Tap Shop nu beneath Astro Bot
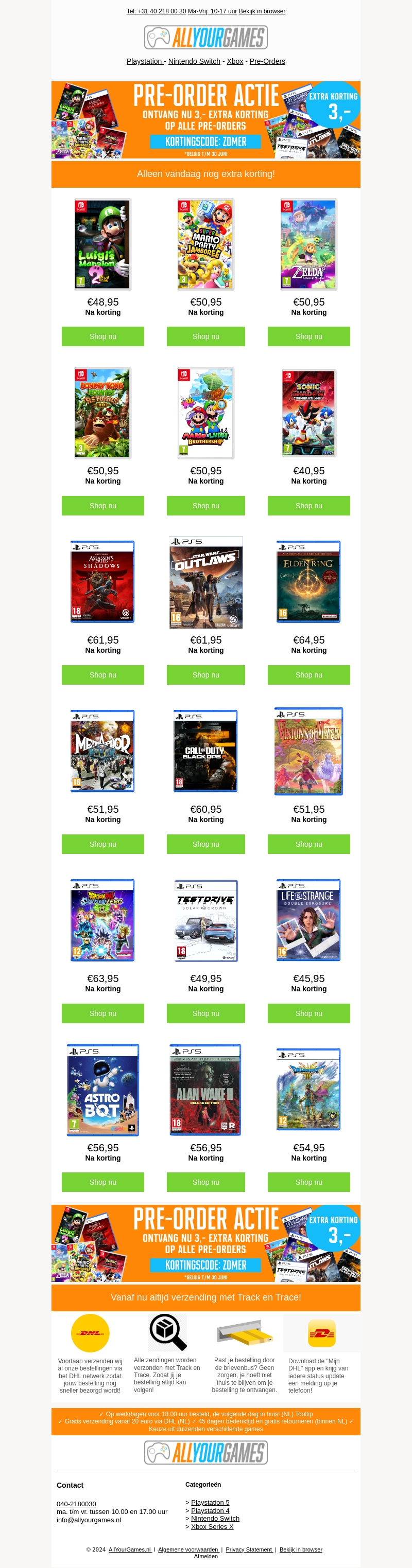The width and height of the screenshot is (412, 1568). (x=103, y=1182)
